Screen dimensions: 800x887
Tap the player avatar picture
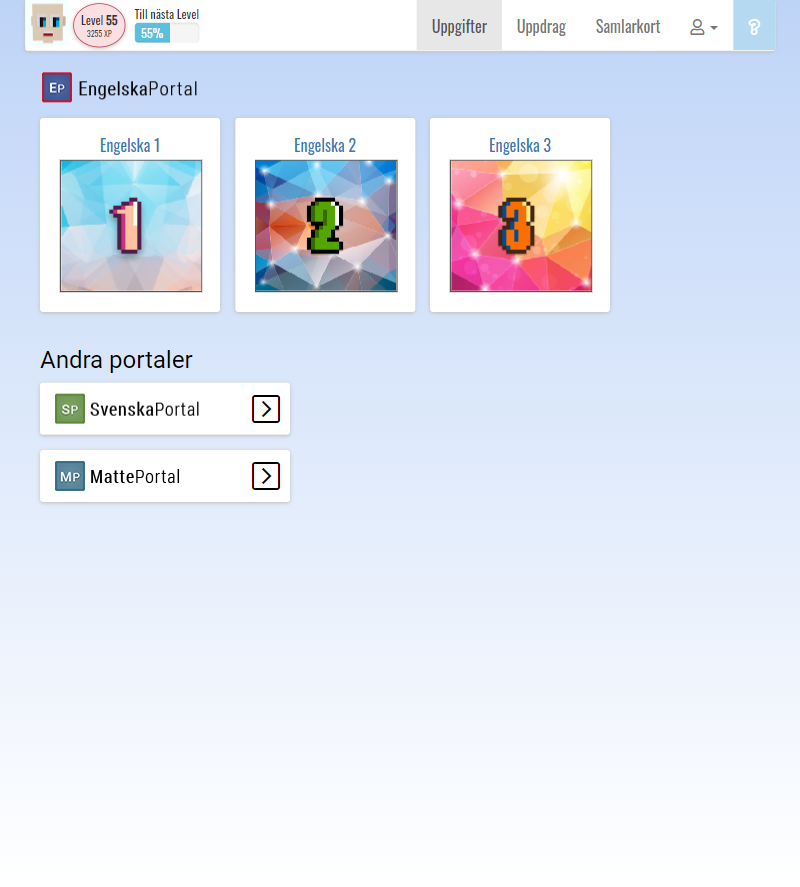[47, 24]
